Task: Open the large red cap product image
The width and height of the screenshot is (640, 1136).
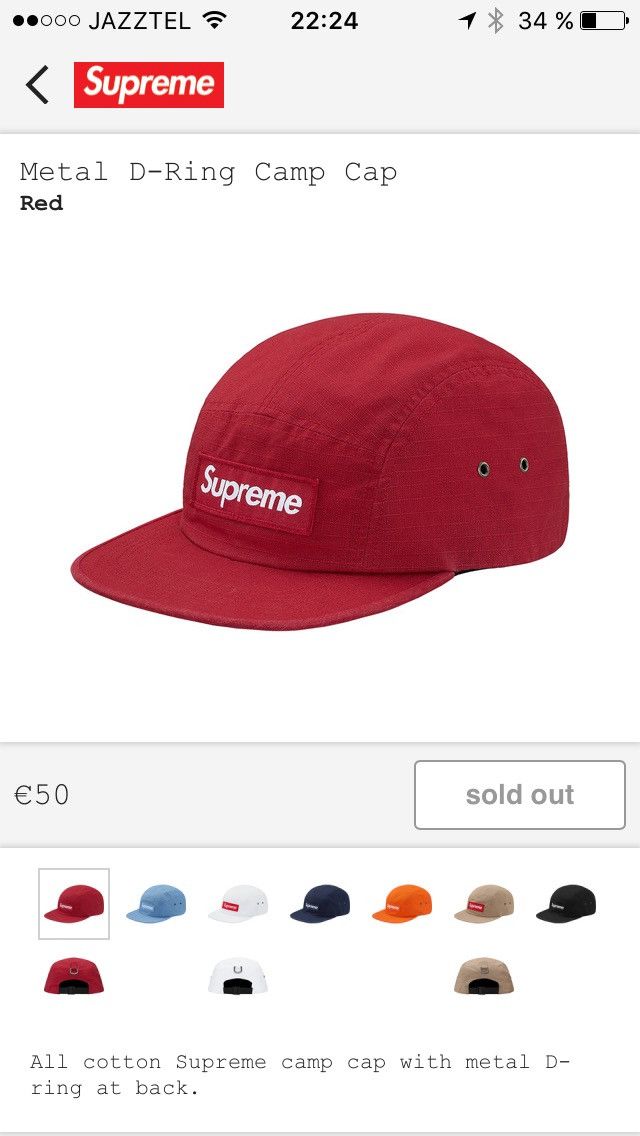Action: (x=320, y=471)
